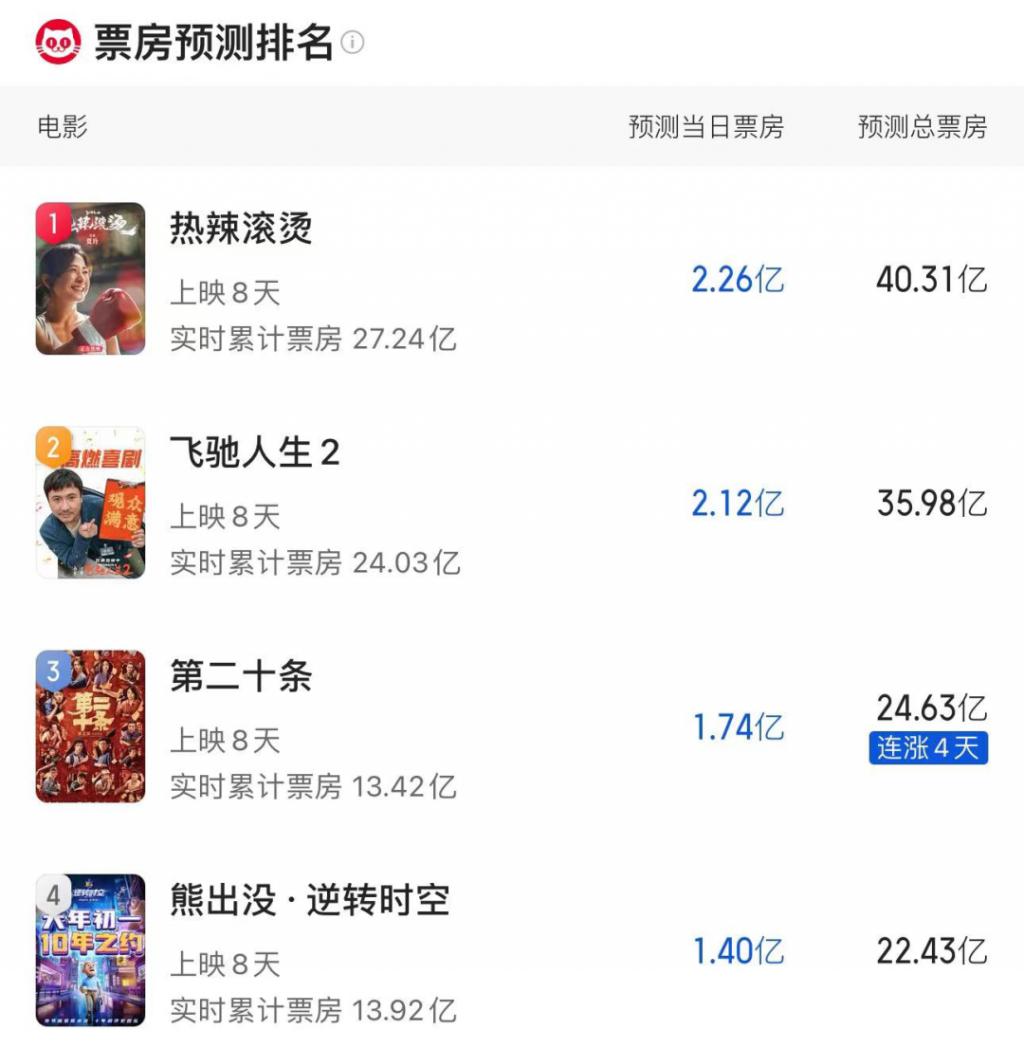The image size is (1024, 1048).
Task: View details for 飞驰人生 2
Action: [x=255, y=453]
